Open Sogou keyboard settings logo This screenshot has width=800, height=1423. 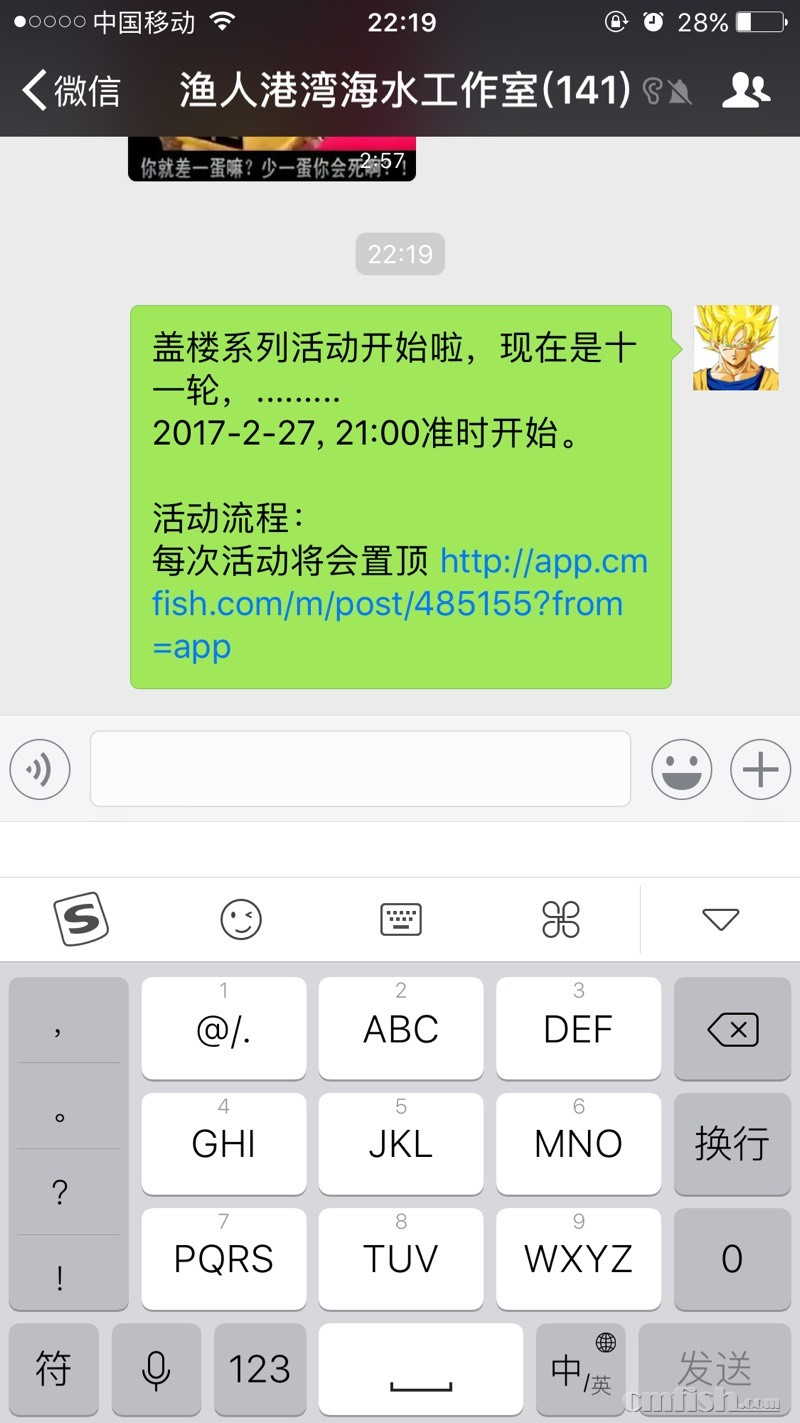pyautogui.click(x=80, y=919)
